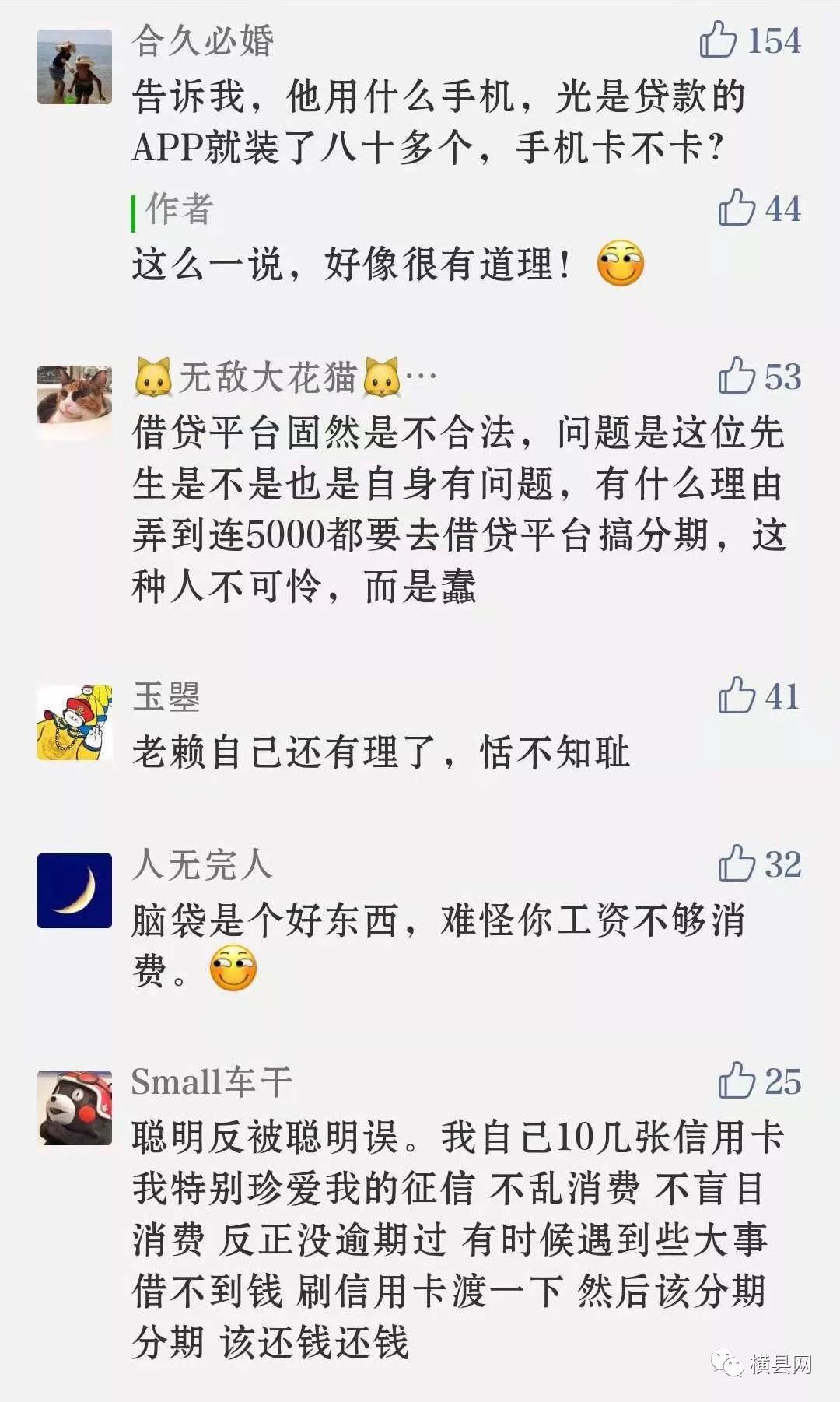
Task: Toggle like on 人无完人's comment
Action: coord(736,865)
